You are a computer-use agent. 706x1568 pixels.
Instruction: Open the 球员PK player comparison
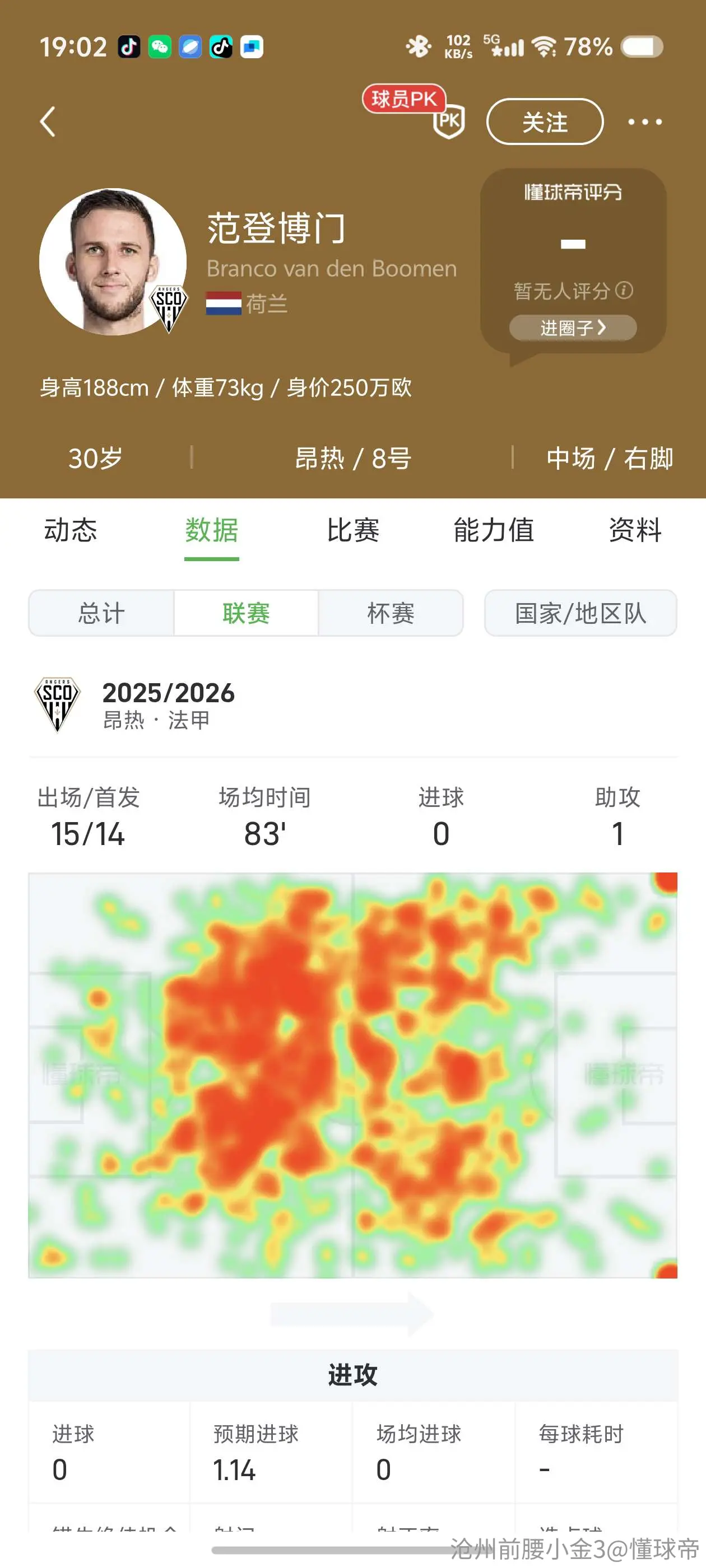point(414,111)
